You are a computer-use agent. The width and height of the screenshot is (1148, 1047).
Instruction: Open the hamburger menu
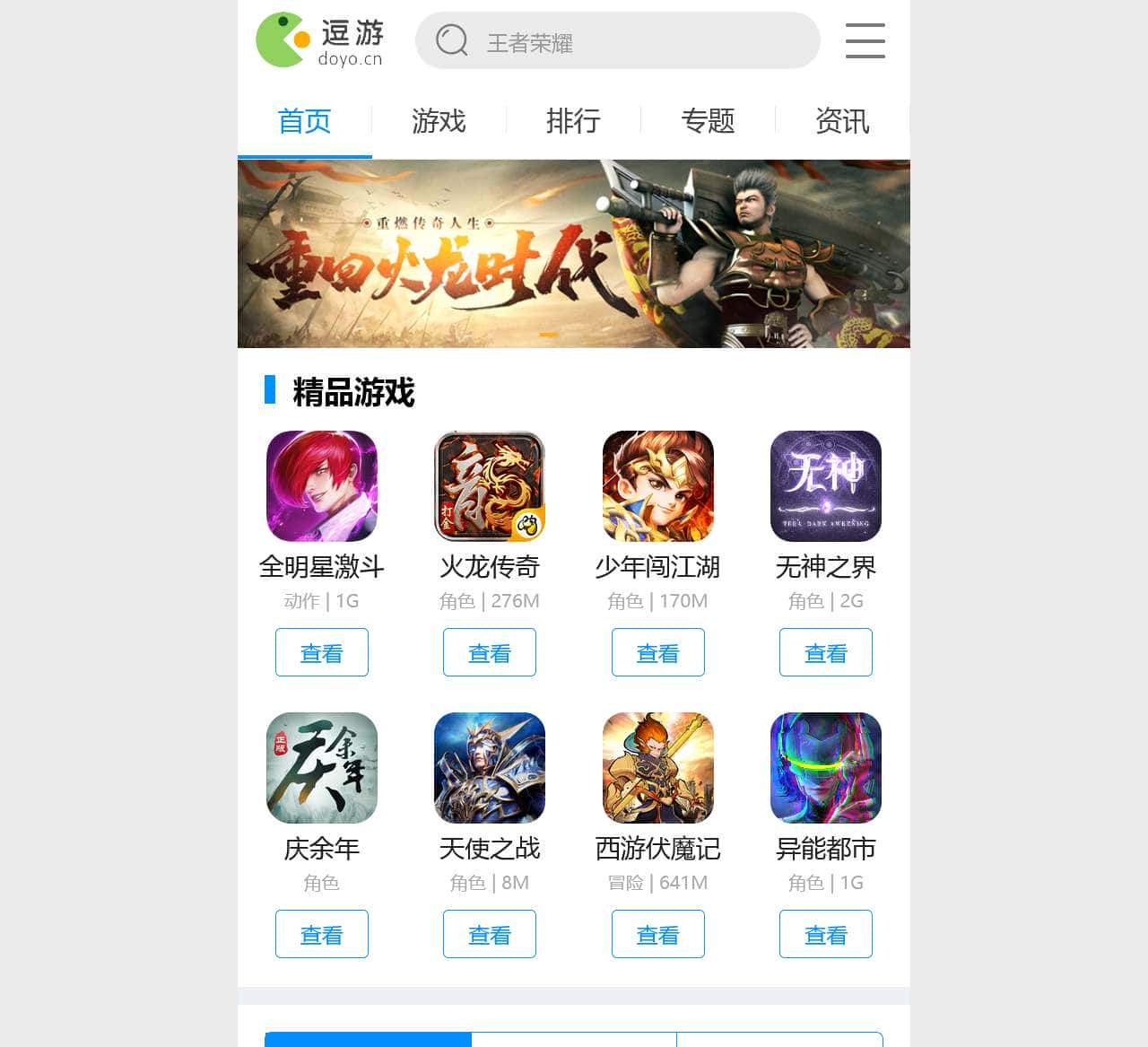(x=865, y=41)
